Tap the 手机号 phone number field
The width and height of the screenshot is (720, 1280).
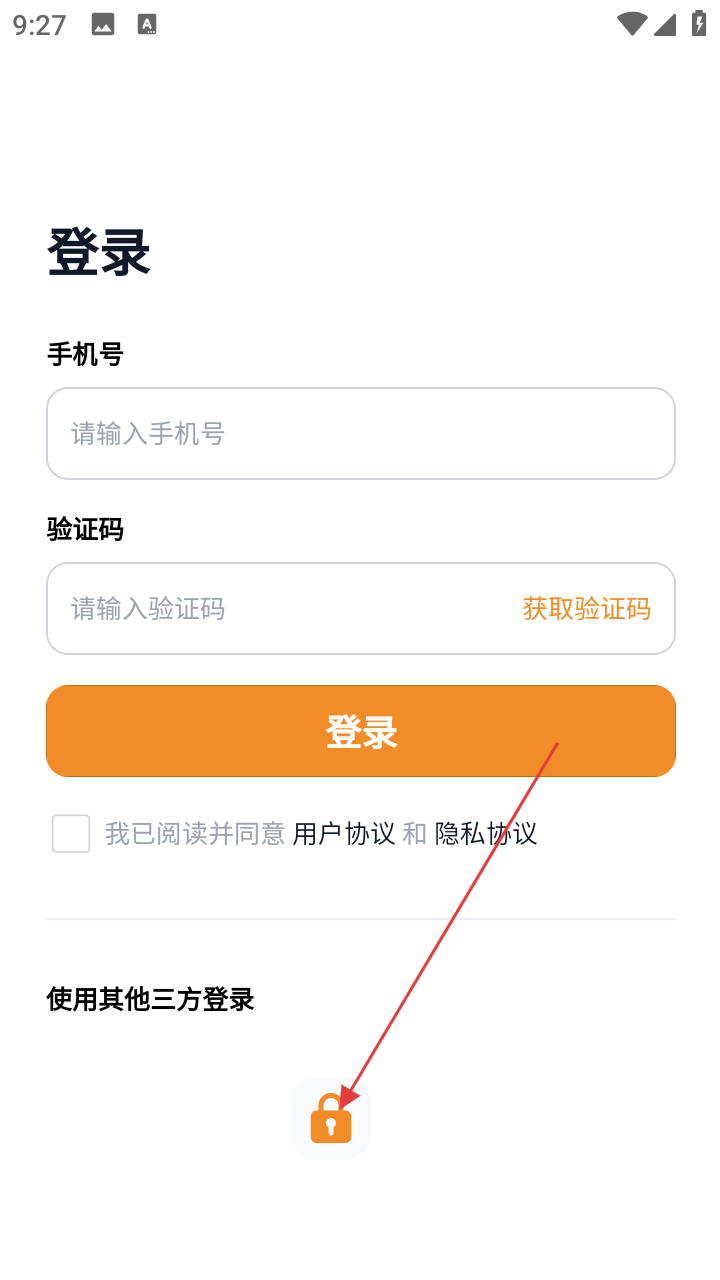[x=360, y=433]
